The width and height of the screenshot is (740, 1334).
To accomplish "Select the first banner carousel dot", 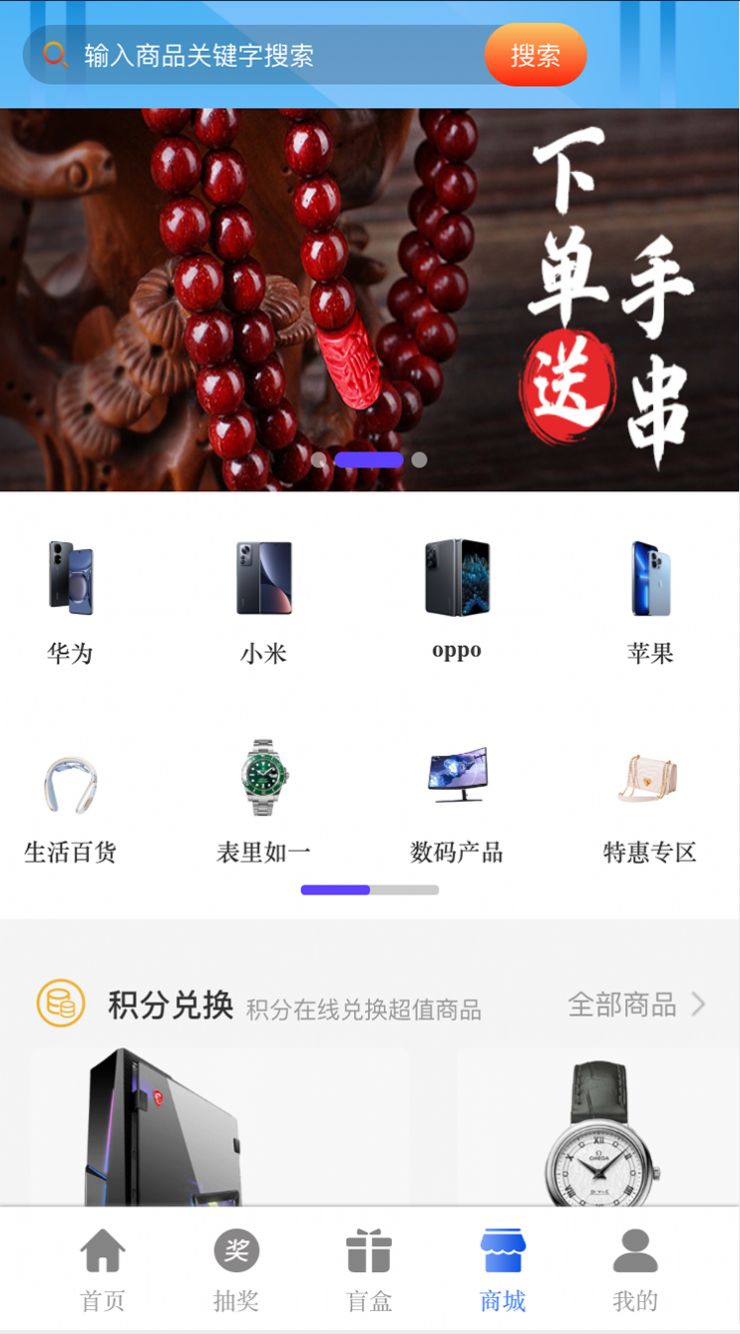I will pos(318,460).
